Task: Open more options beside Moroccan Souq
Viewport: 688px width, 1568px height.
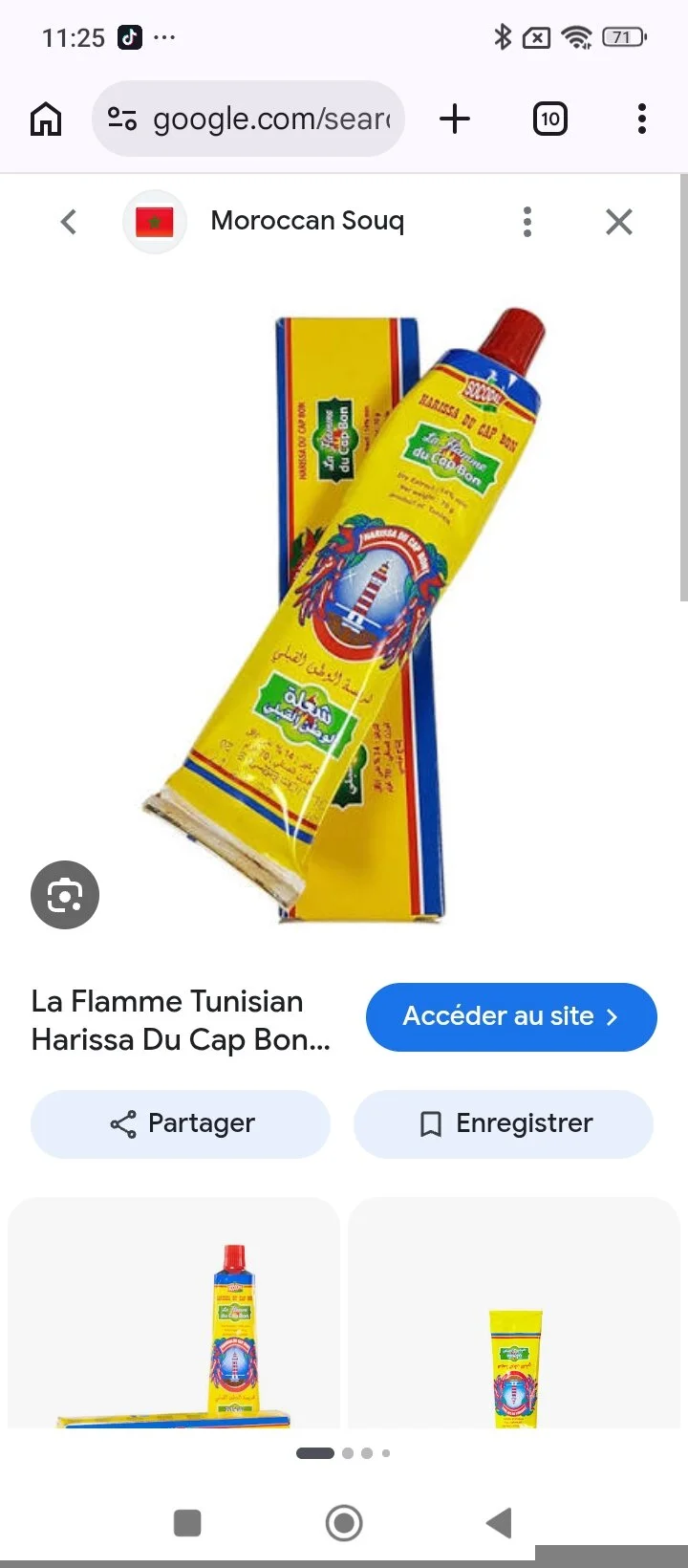Action: (527, 222)
